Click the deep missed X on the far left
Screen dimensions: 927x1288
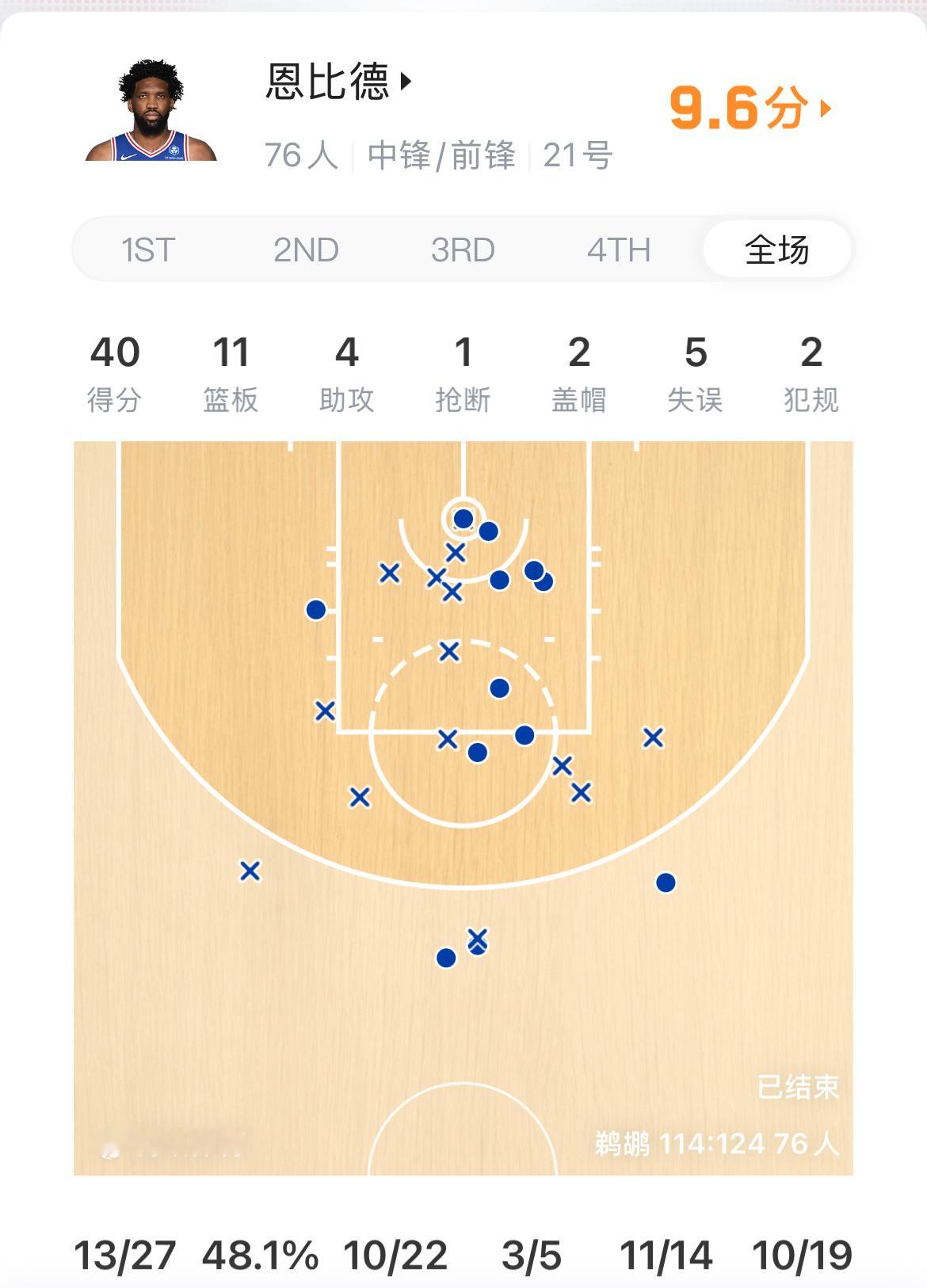pyautogui.click(x=250, y=870)
